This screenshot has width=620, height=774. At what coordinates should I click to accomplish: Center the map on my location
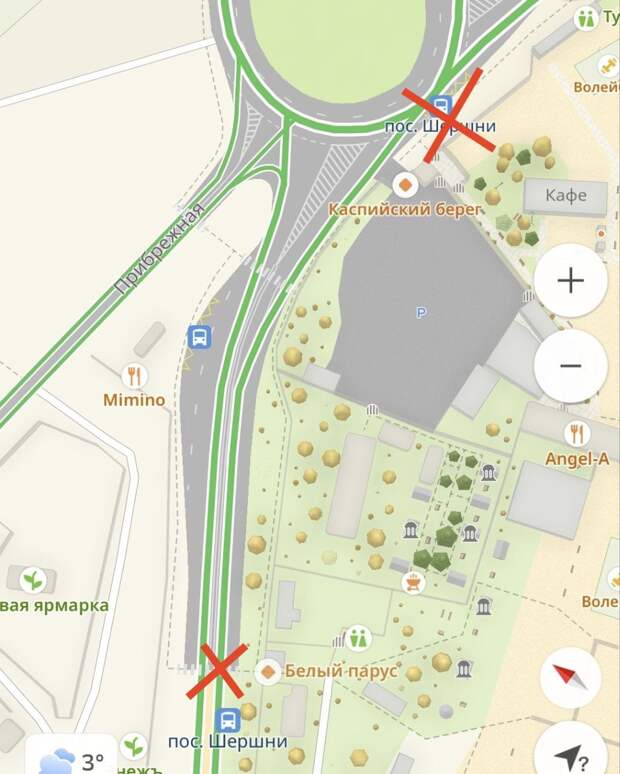tap(572, 752)
